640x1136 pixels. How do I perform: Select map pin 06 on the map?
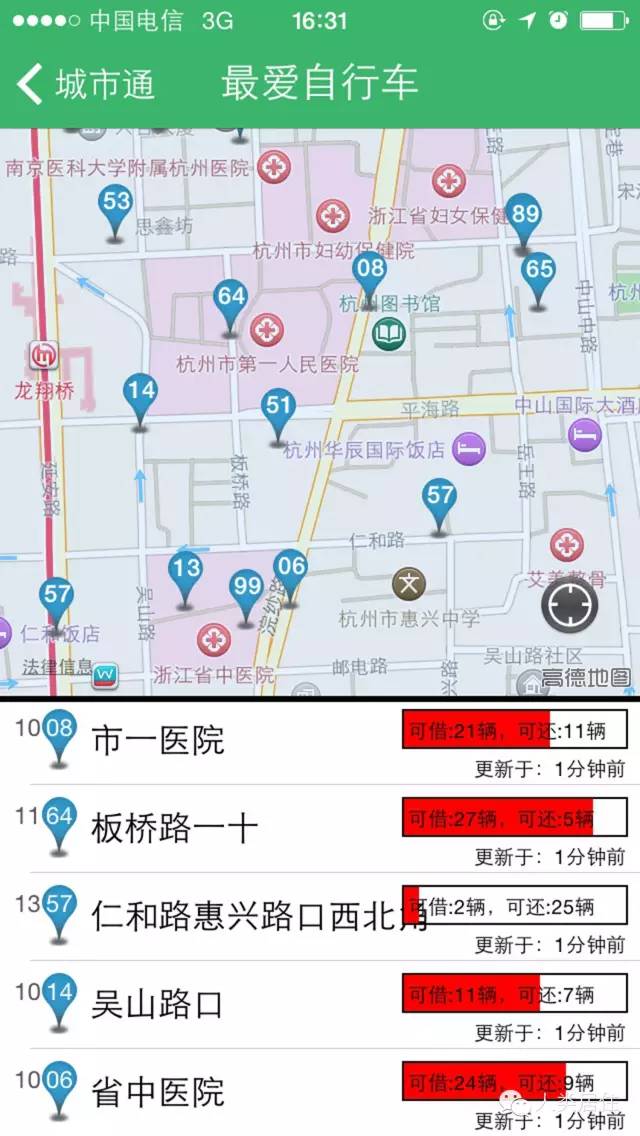pos(290,570)
